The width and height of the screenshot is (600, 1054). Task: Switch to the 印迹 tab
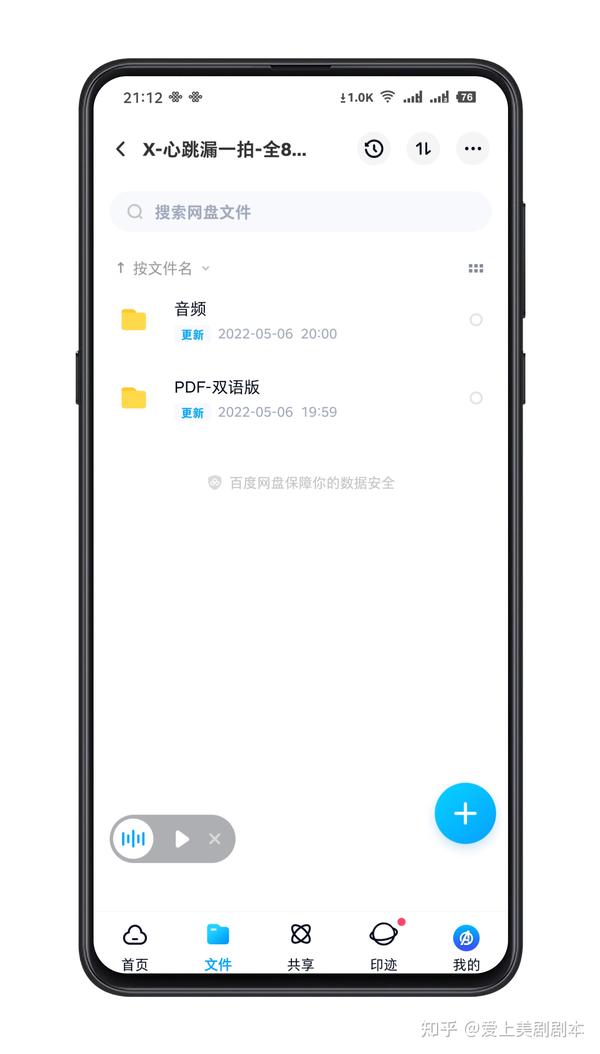point(383,947)
